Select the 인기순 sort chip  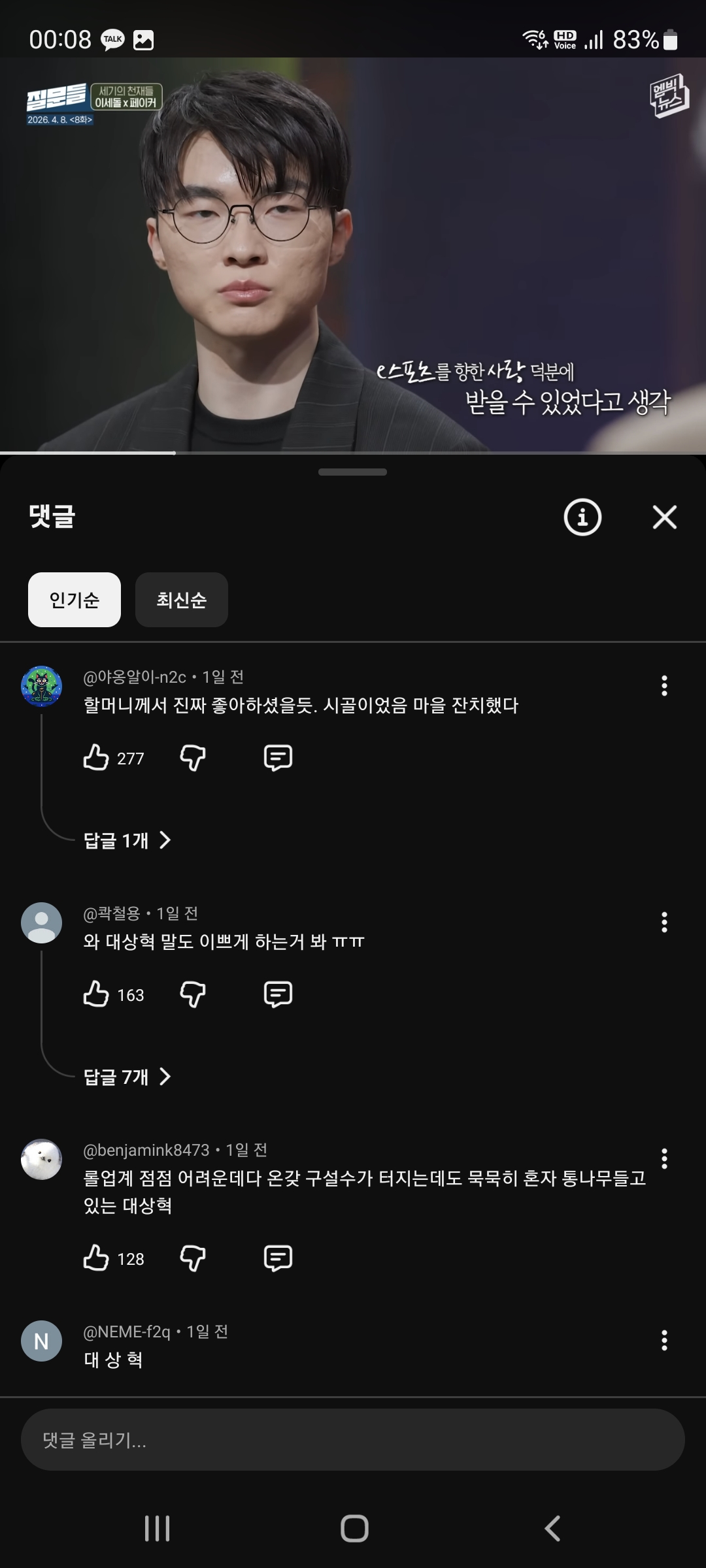(75, 600)
